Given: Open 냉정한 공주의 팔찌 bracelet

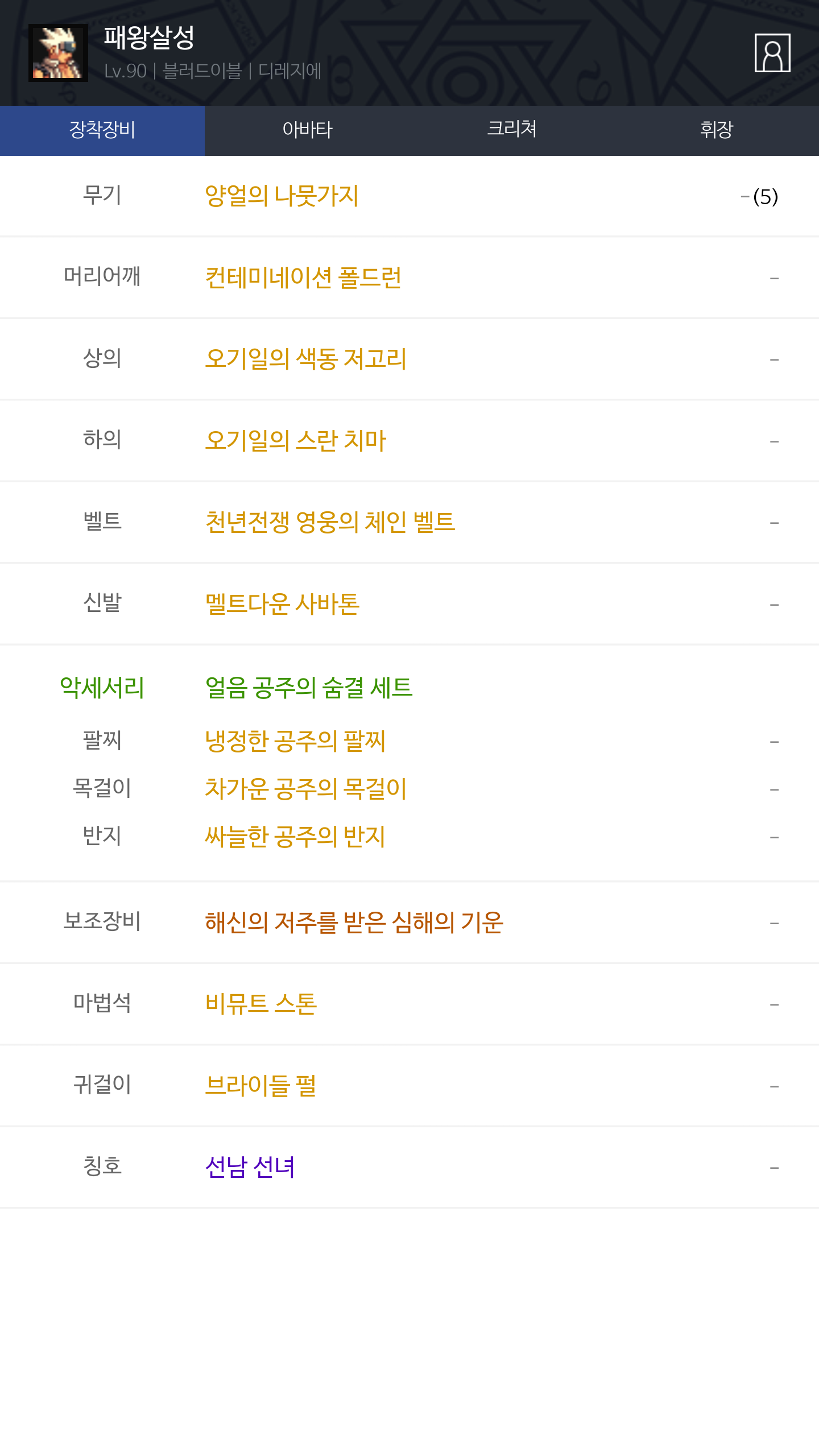Looking at the screenshot, I should pos(295,741).
